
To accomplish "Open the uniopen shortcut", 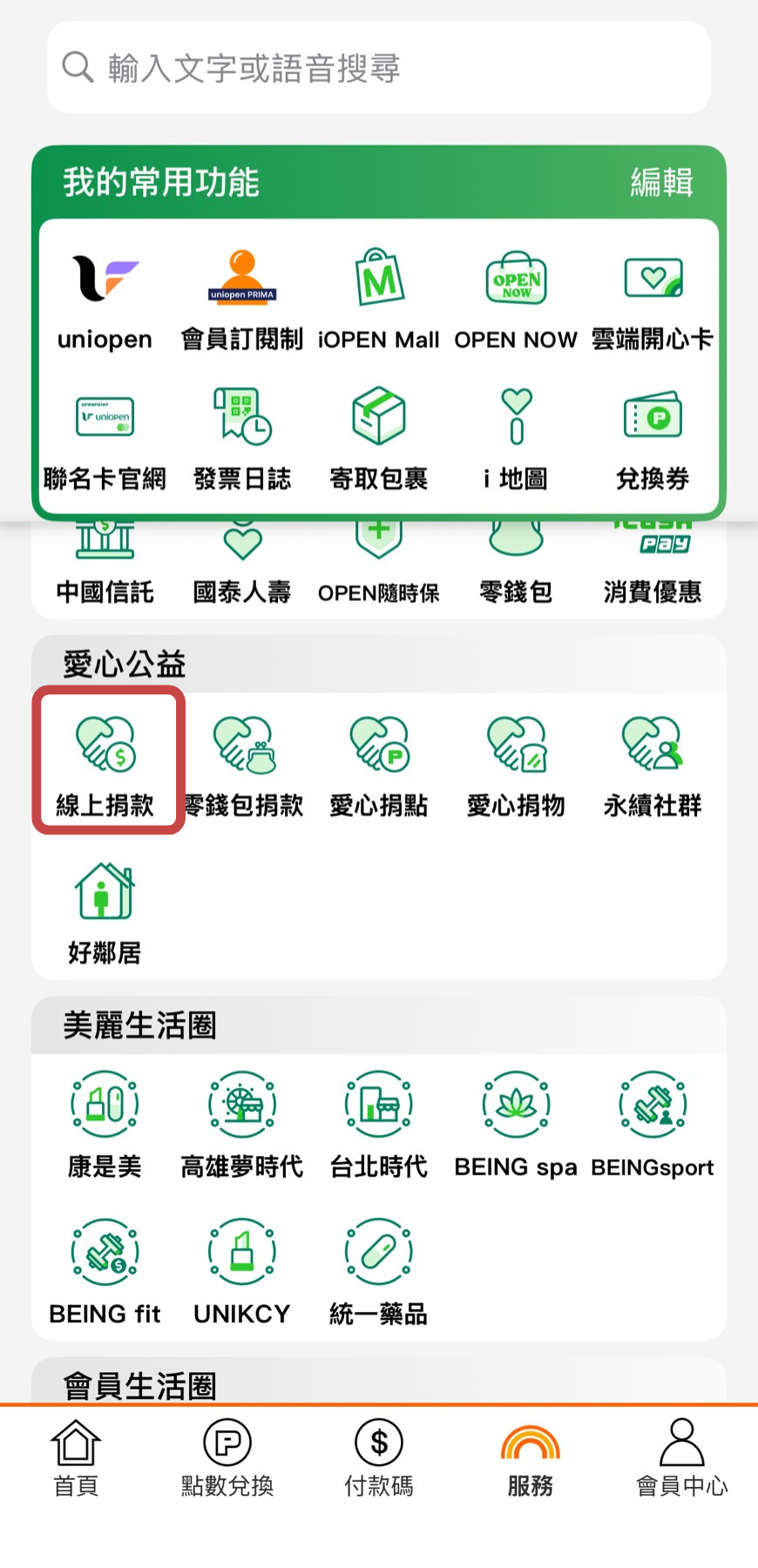I will click(x=105, y=301).
